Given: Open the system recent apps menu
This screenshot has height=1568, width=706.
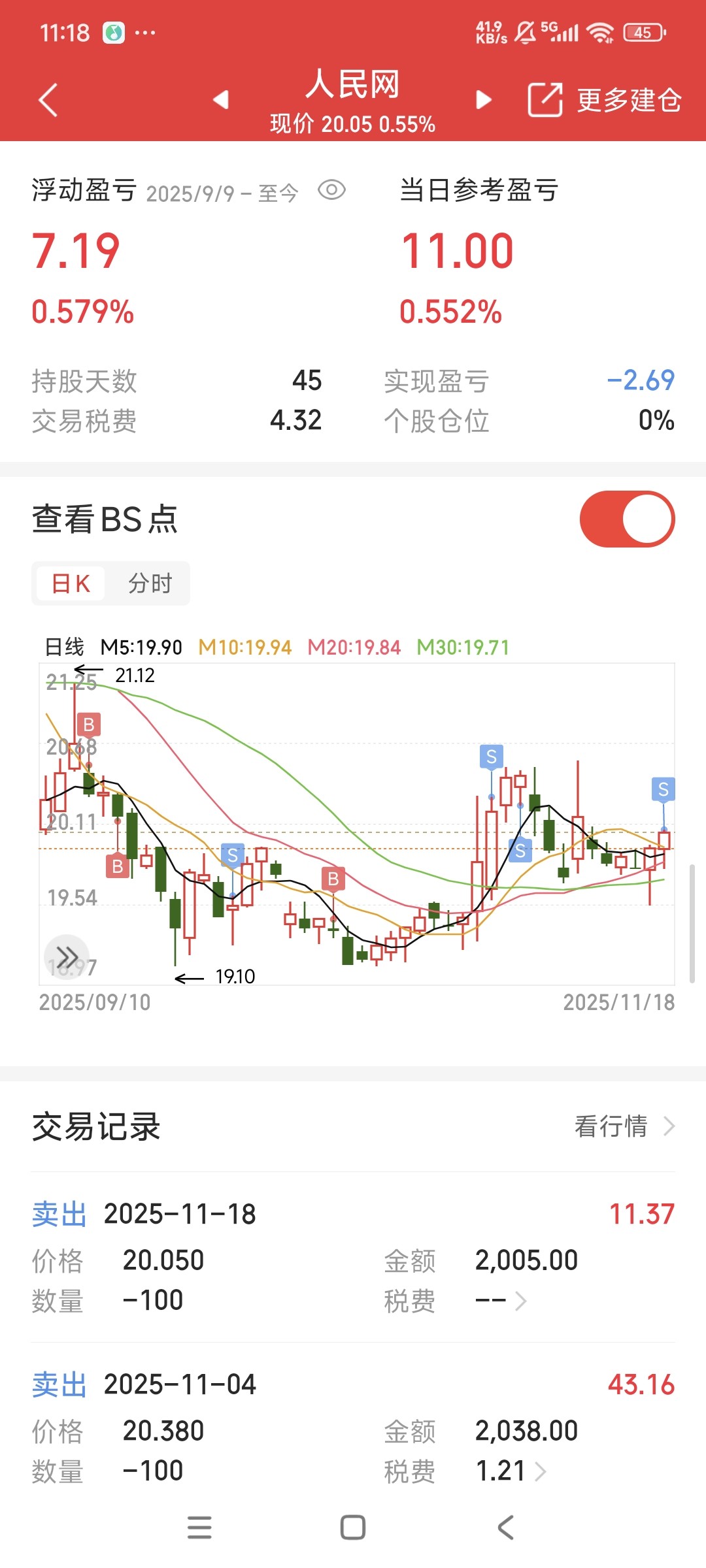Looking at the screenshot, I should [x=199, y=1527].
